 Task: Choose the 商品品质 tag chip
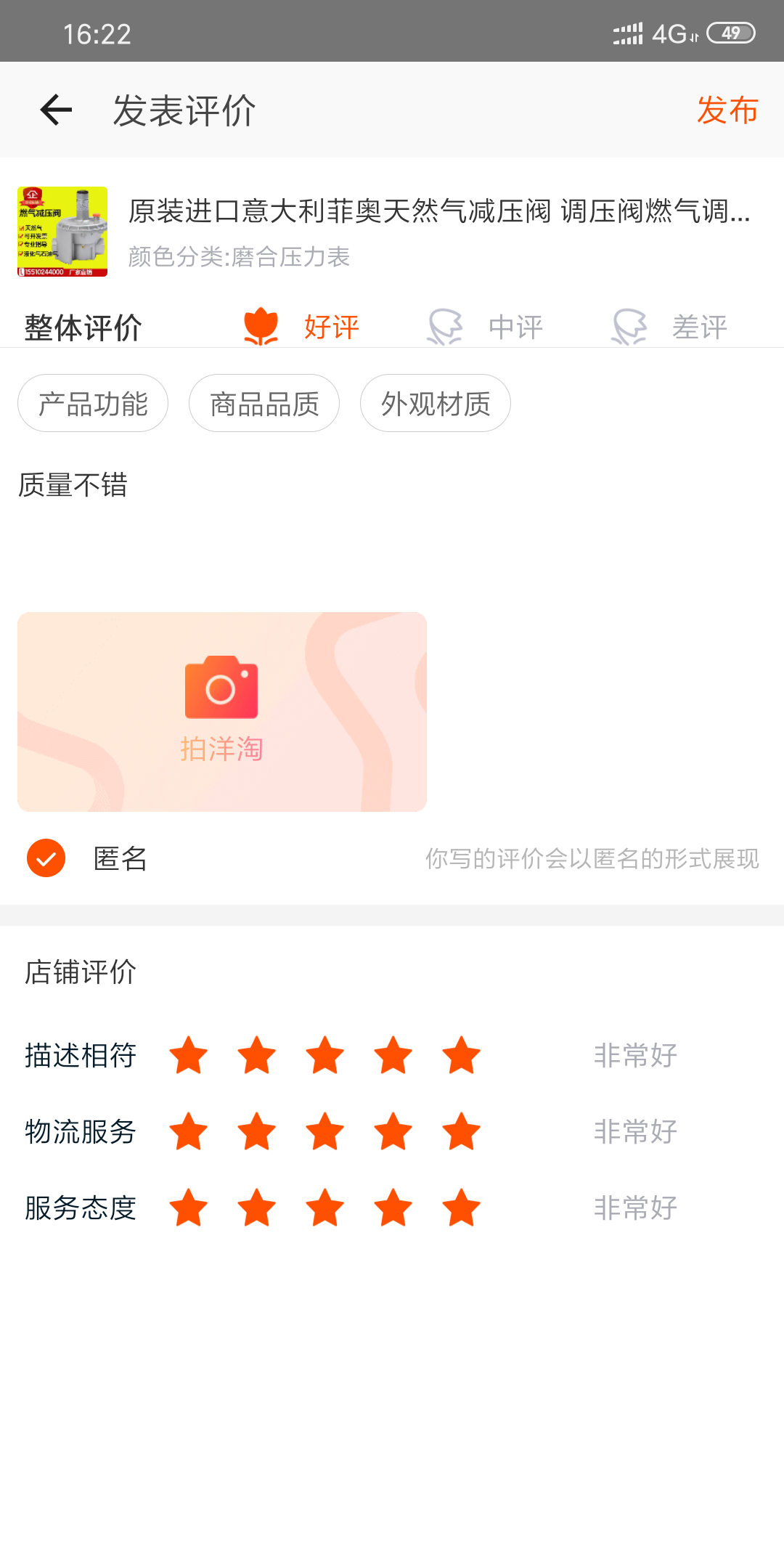coord(264,404)
